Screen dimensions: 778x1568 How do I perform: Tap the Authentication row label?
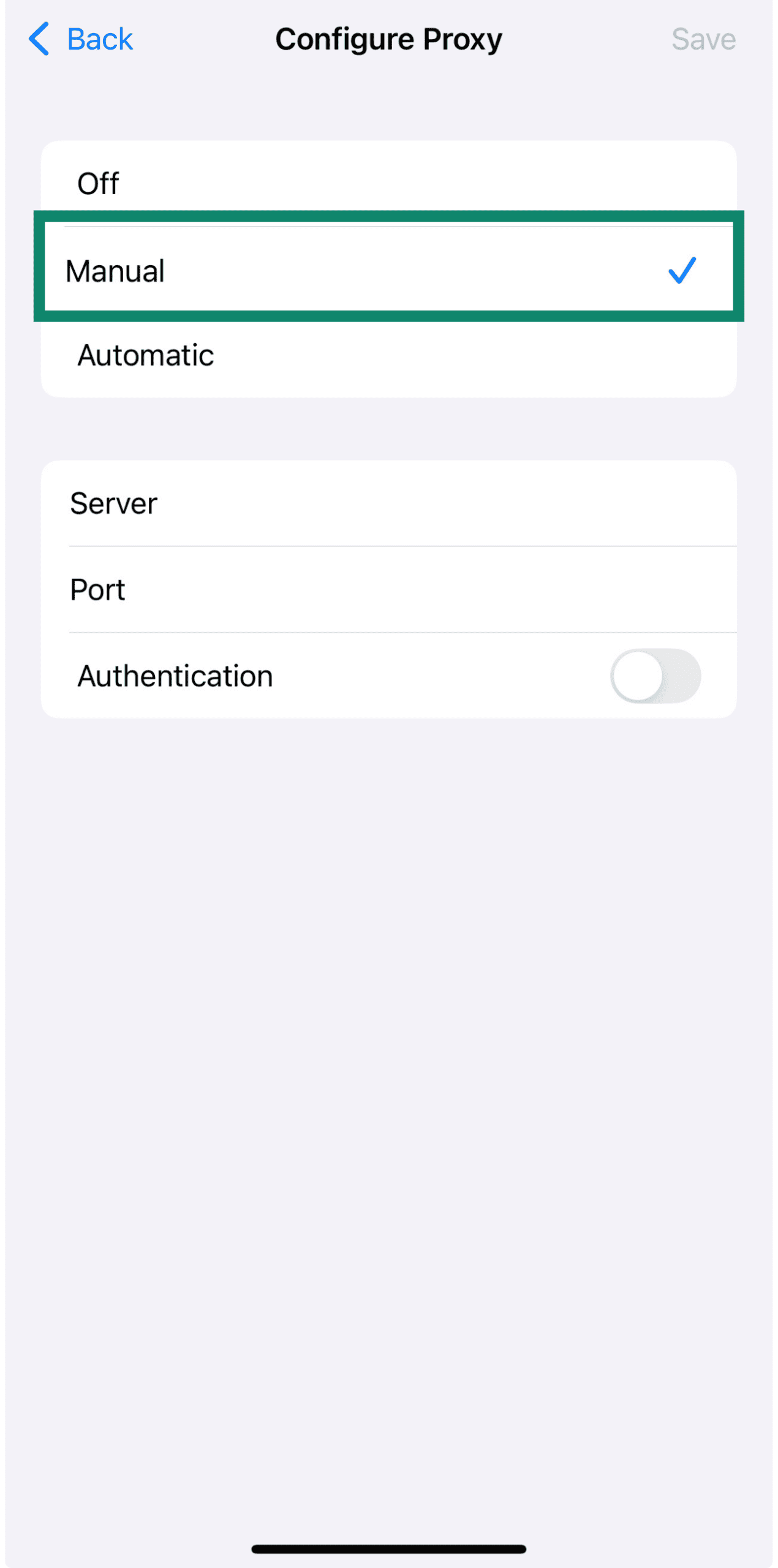click(174, 675)
